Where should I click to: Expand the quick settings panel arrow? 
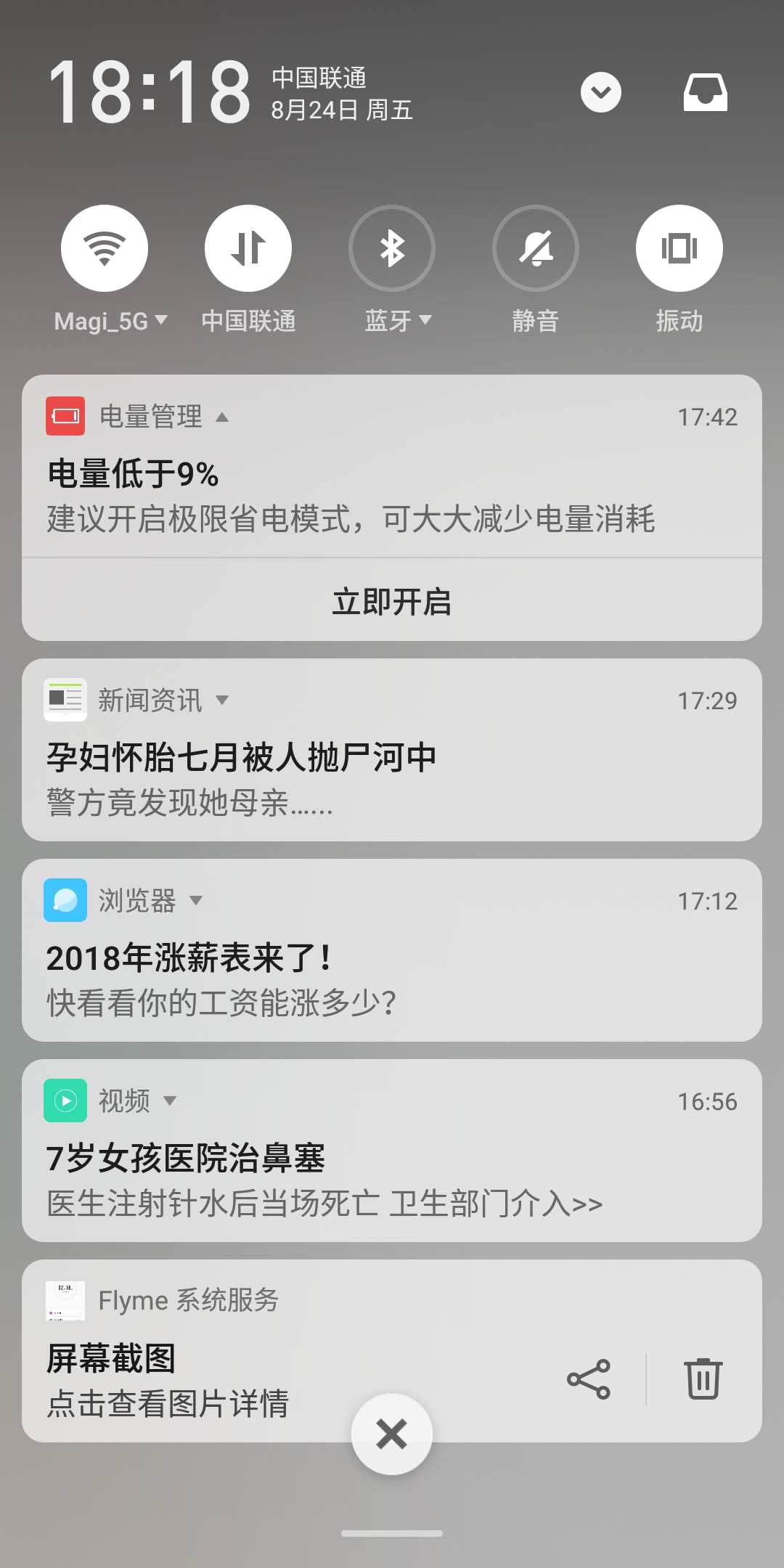601,92
